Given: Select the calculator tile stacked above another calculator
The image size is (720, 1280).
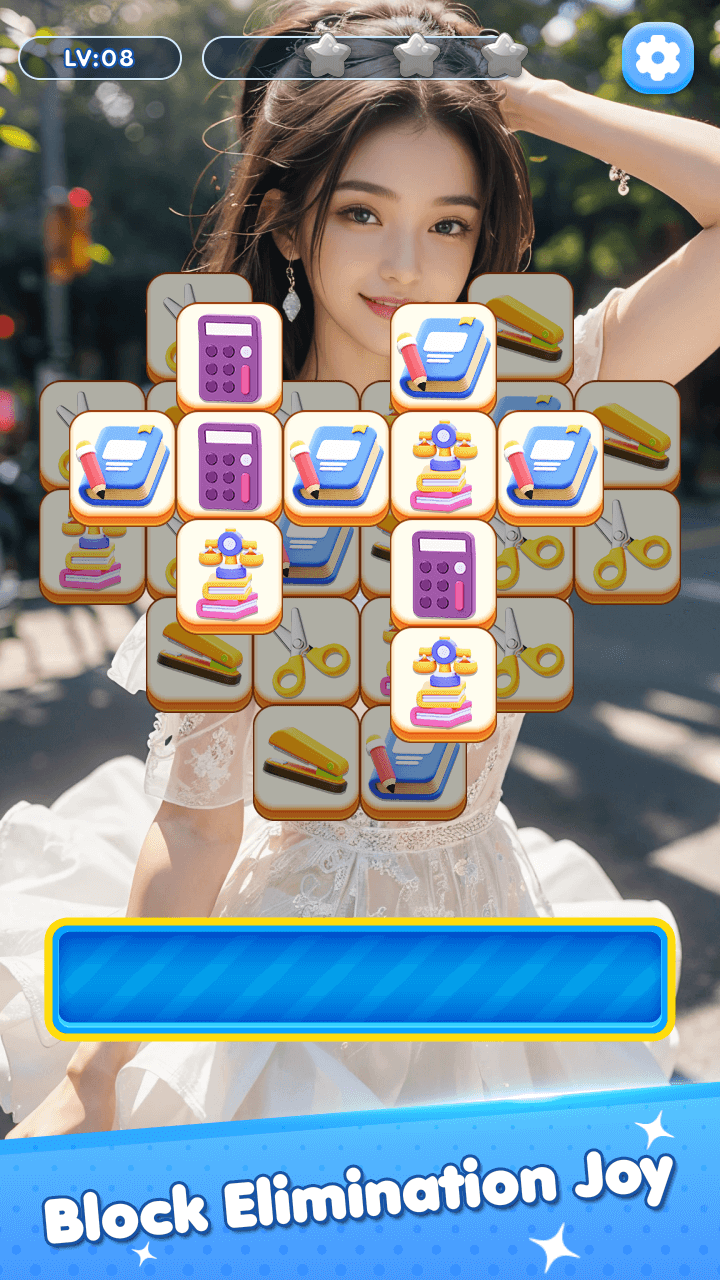Looking at the screenshot, I should pos(229,359).
